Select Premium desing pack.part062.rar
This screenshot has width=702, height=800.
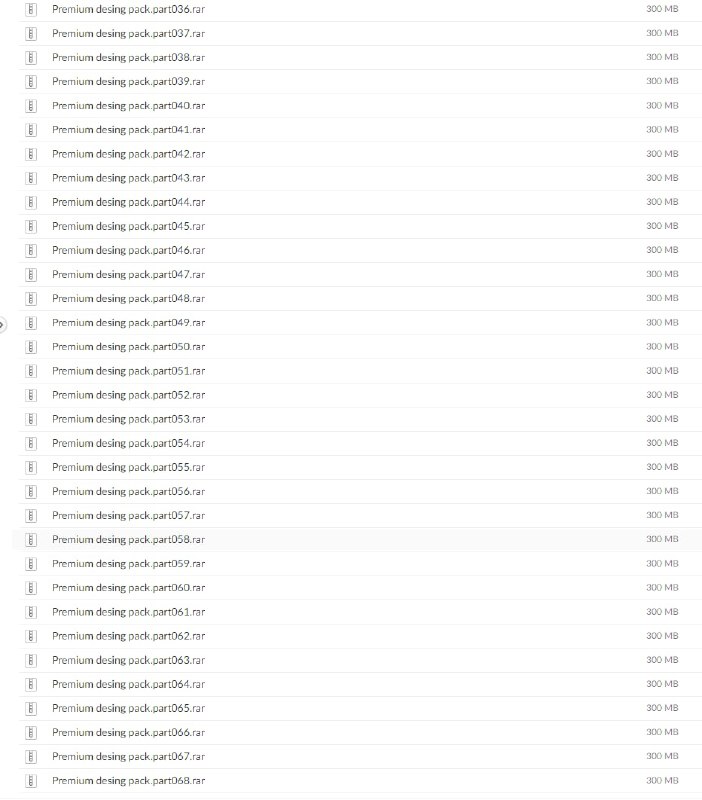click(128, 636)
